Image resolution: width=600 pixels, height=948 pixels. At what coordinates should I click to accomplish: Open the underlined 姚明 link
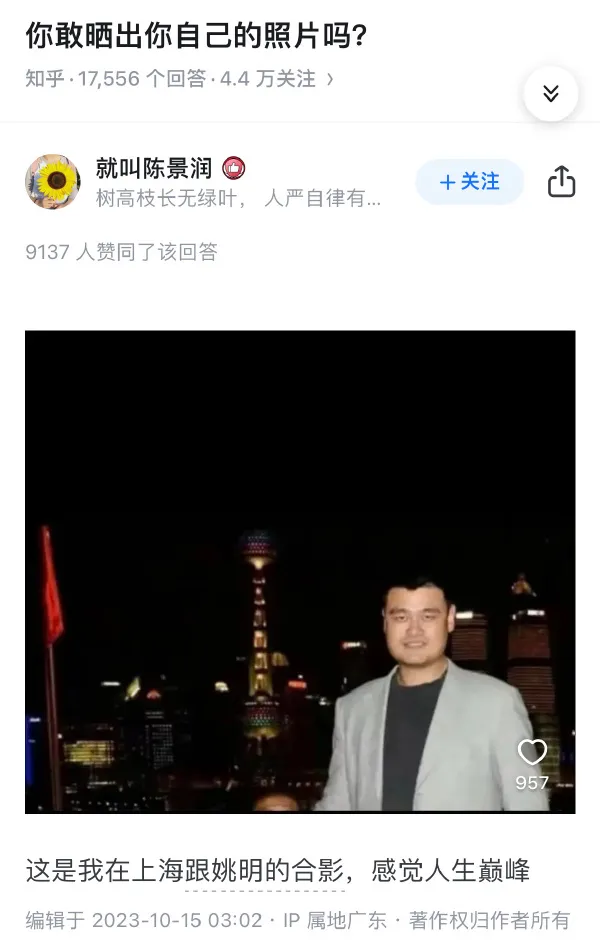click(x=238, y=871)
